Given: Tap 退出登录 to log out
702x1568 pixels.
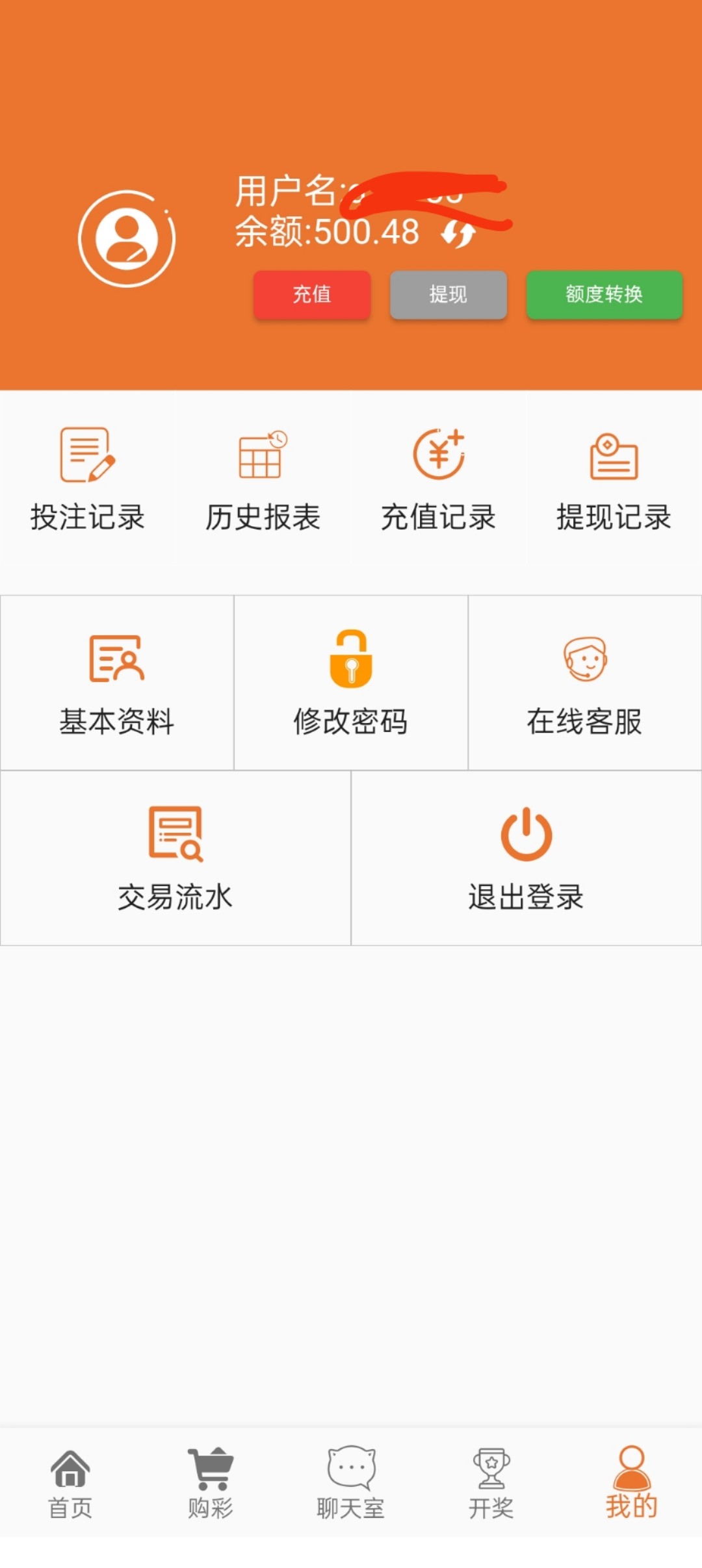Looking at the screenshot, I should 526,859.
